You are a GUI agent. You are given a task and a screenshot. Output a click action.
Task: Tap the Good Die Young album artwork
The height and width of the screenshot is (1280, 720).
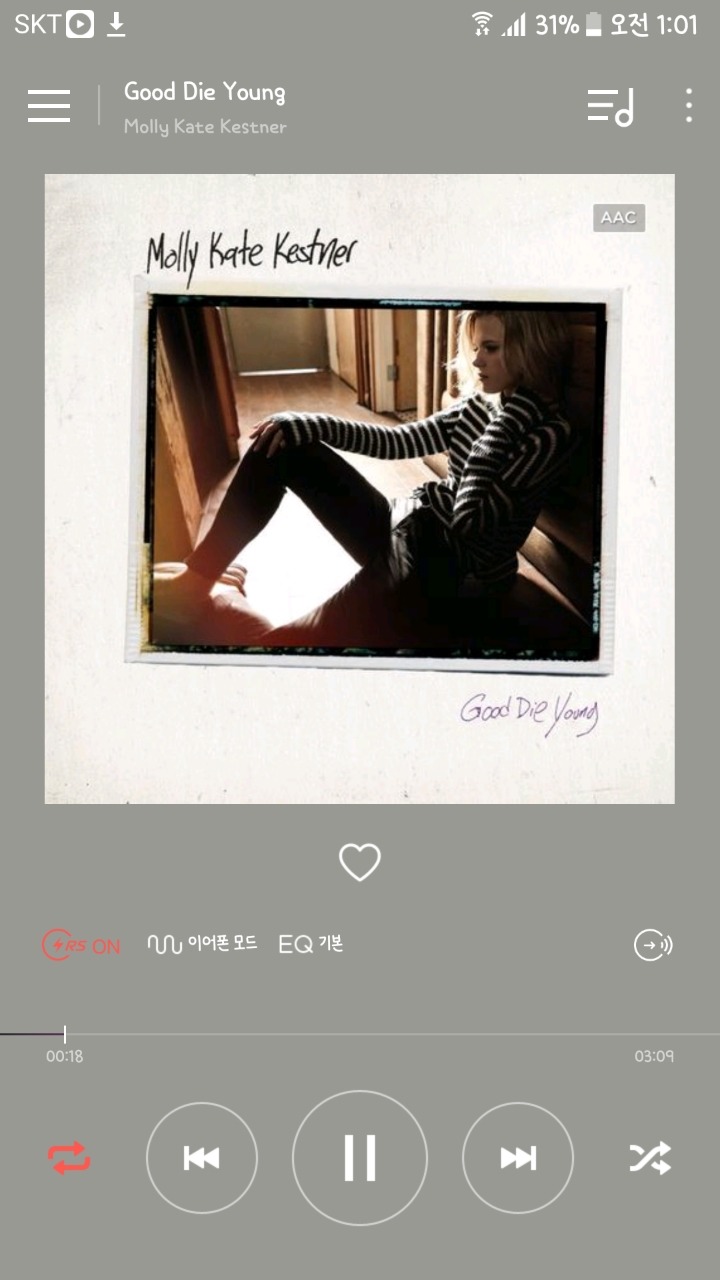[x=360, y=489]
